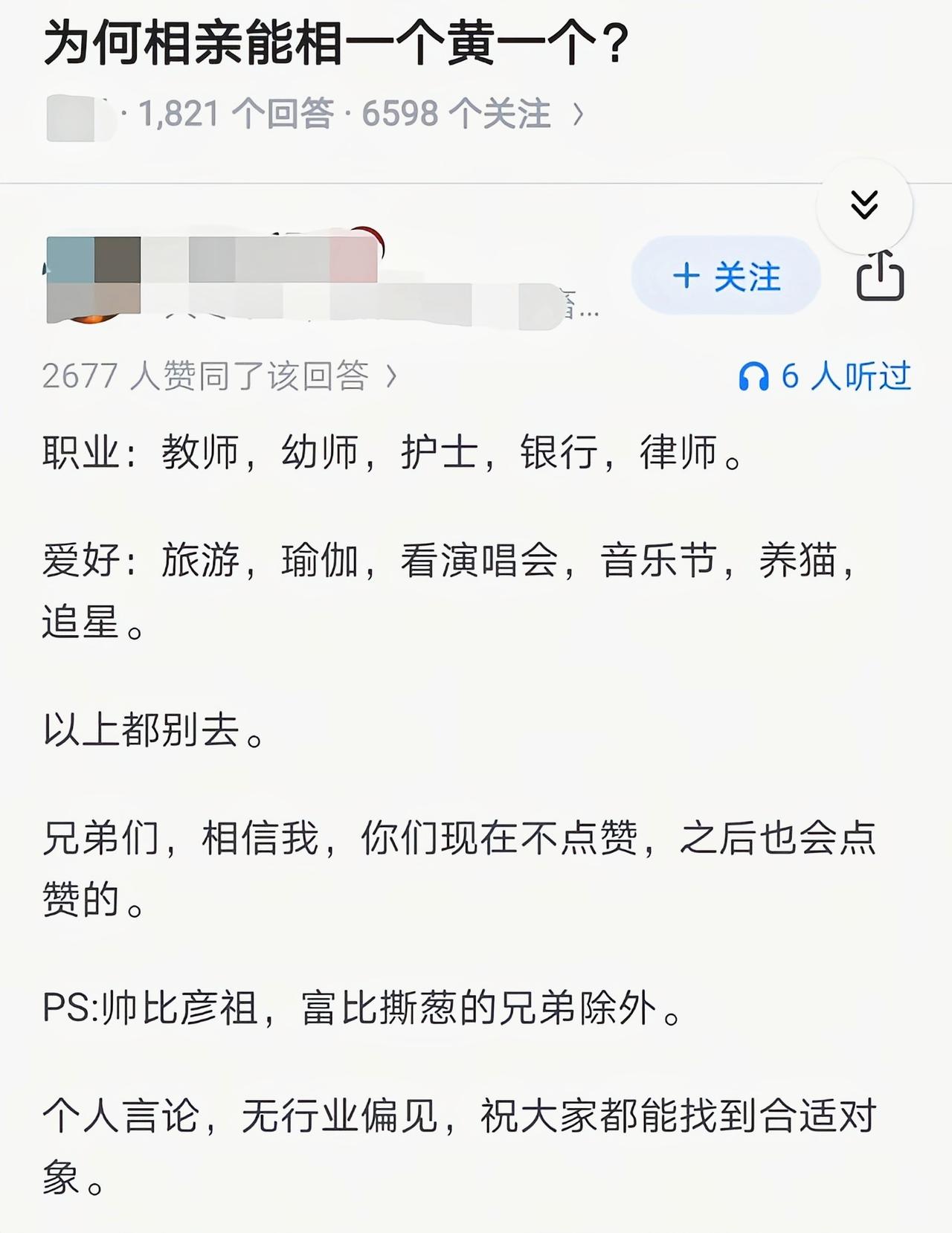Expand the 2677 人赞同 voter list
The image size is (952, 1233).
216,378
